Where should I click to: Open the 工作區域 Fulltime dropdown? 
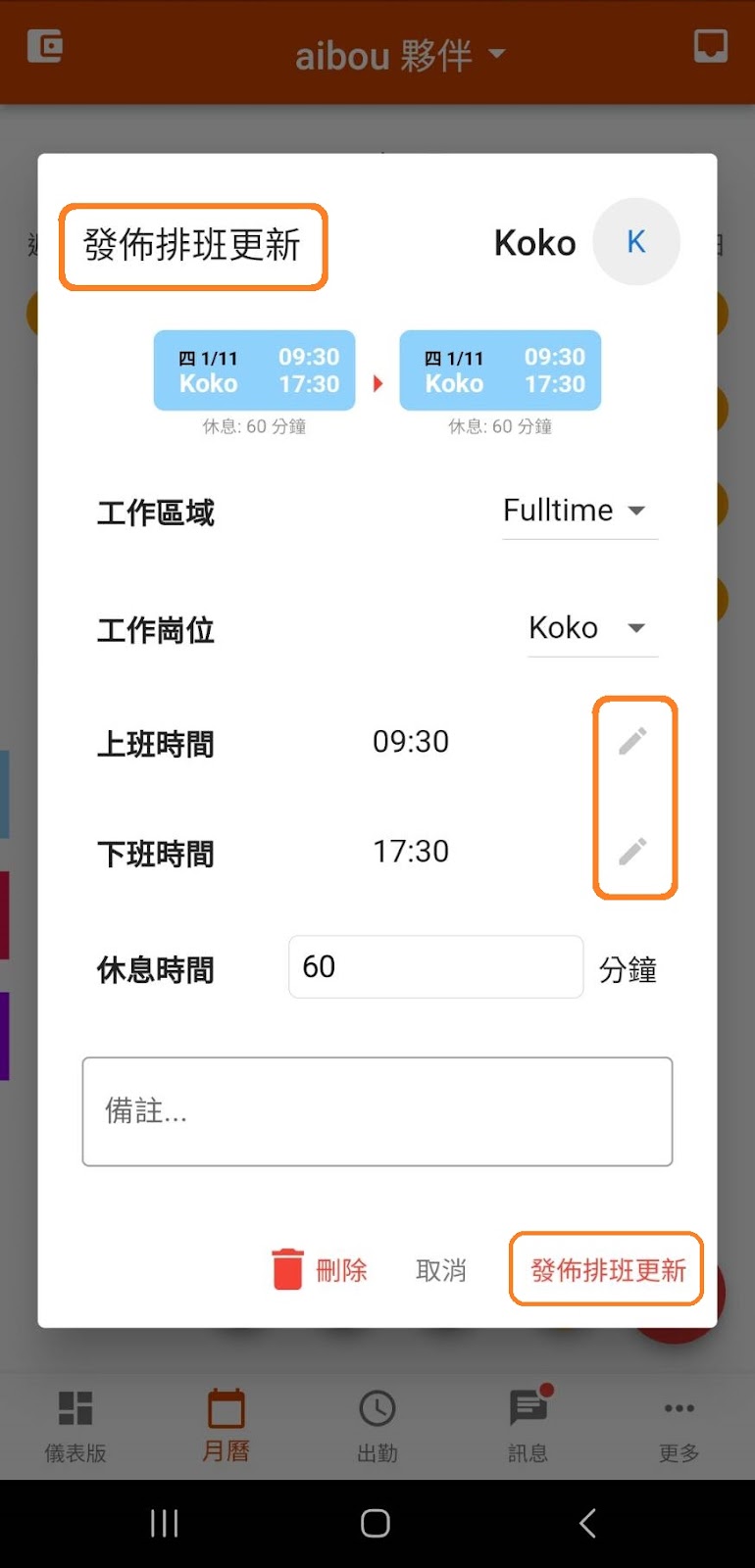point(579,511)
